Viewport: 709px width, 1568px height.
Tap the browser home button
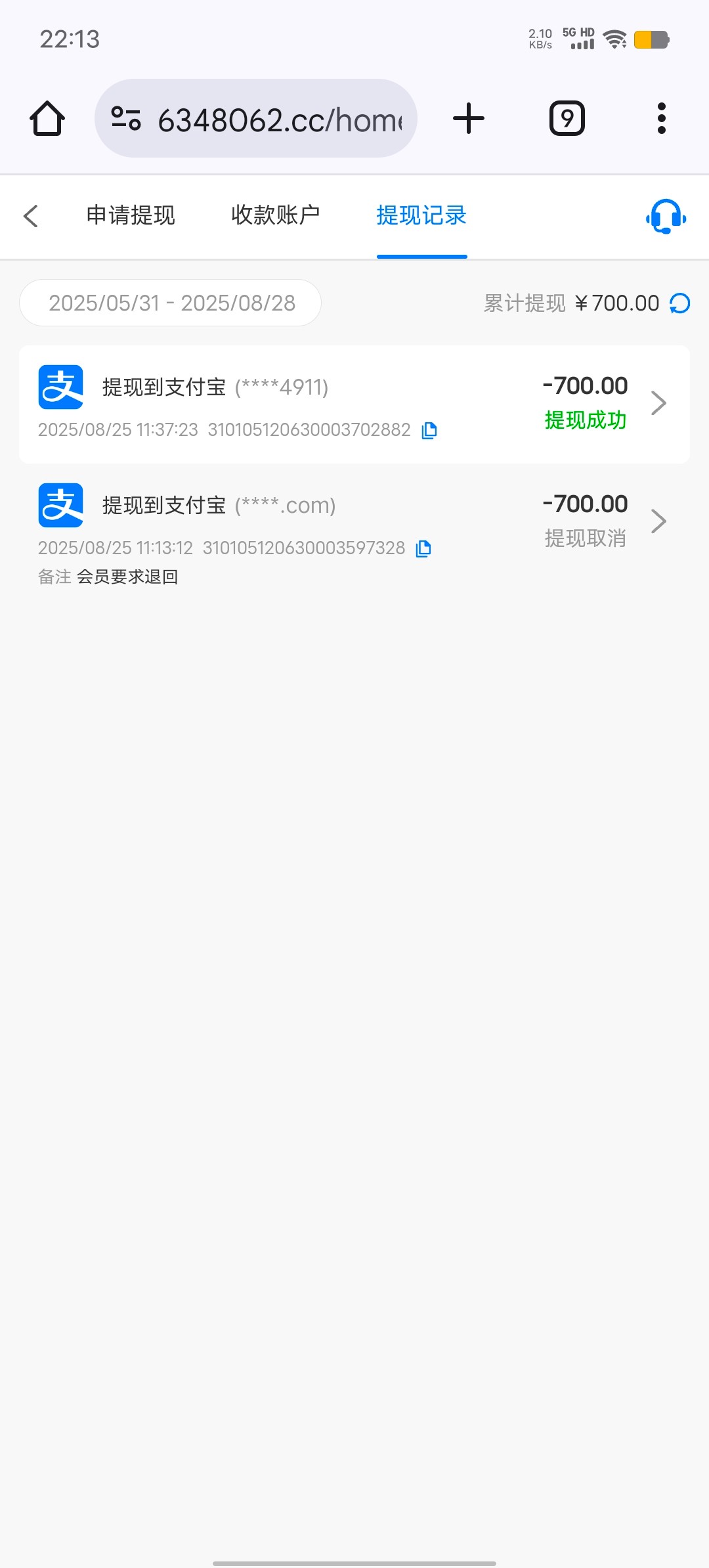tap(47, 119)
